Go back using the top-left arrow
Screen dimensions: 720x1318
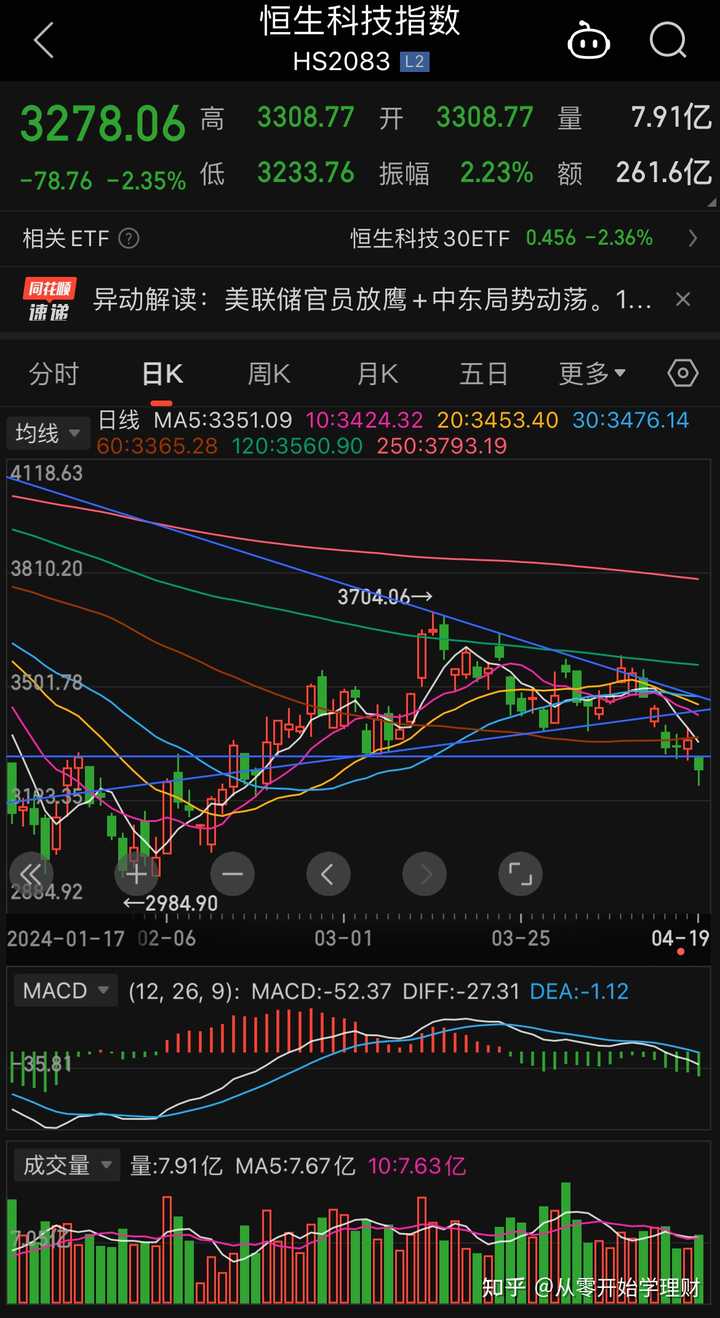tap(44, 42)
